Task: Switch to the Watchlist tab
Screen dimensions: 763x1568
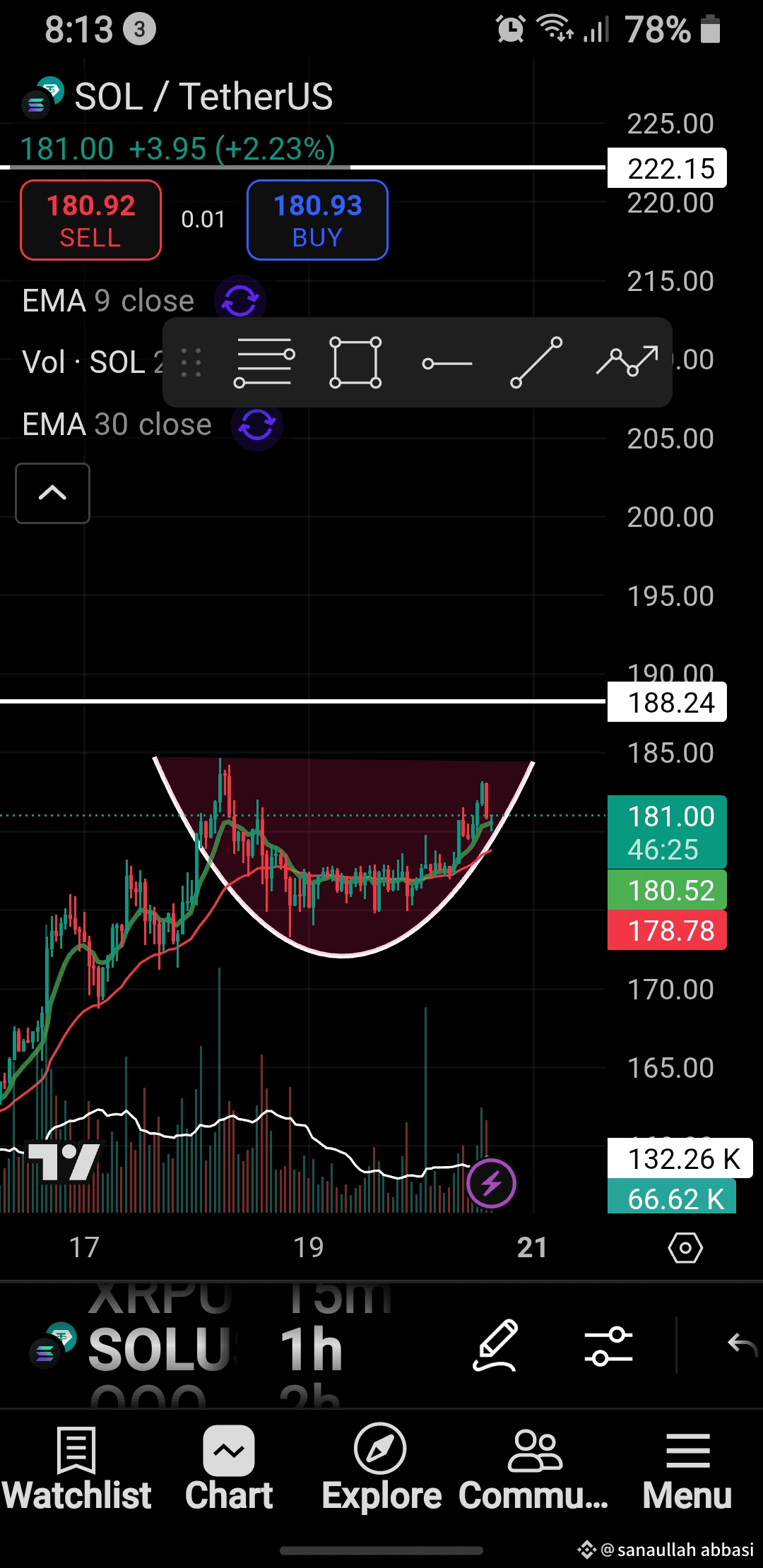Action: click(x=76, y=1470)
